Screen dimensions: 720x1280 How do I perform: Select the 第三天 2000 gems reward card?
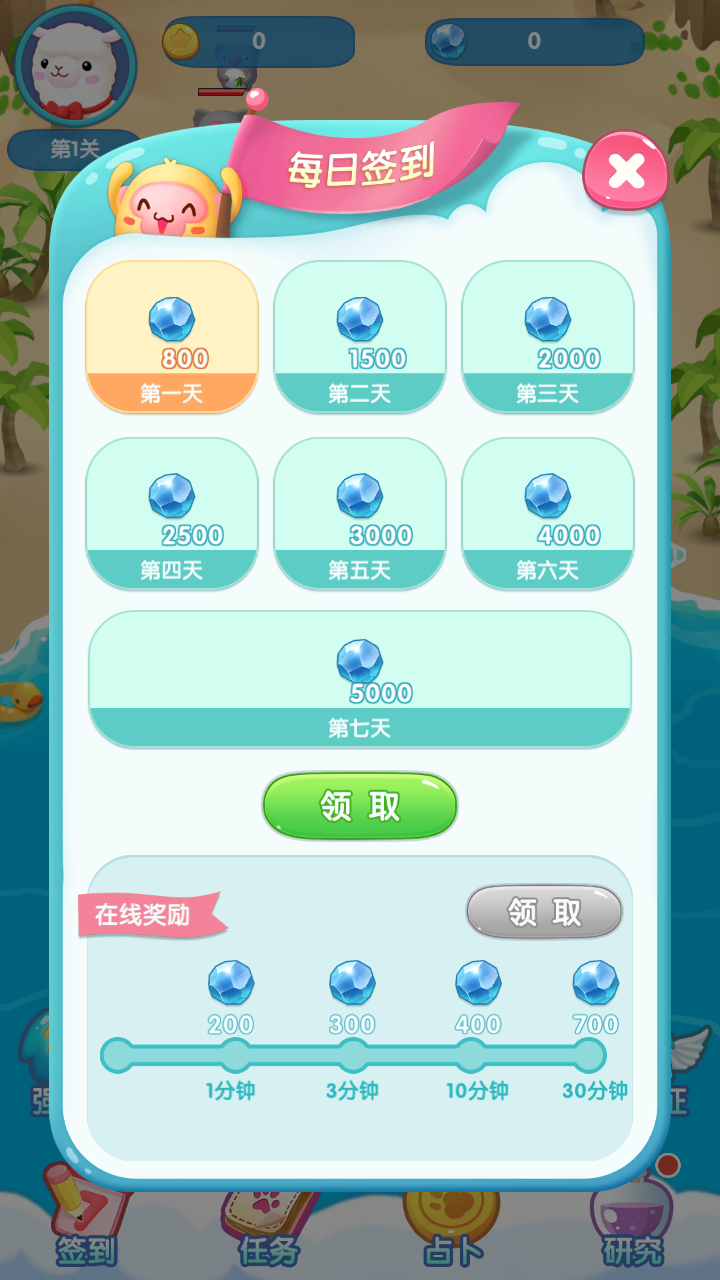(548, 338)
